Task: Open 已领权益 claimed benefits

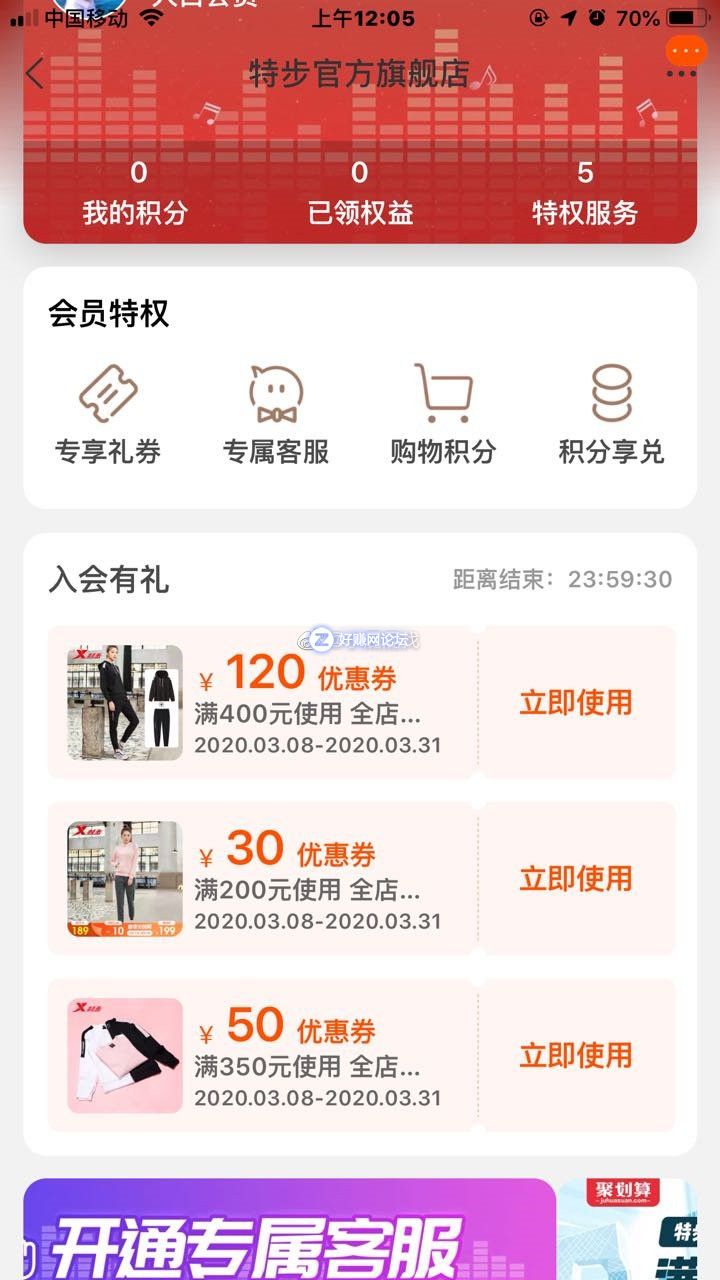Action: click(x=360, y=194)
